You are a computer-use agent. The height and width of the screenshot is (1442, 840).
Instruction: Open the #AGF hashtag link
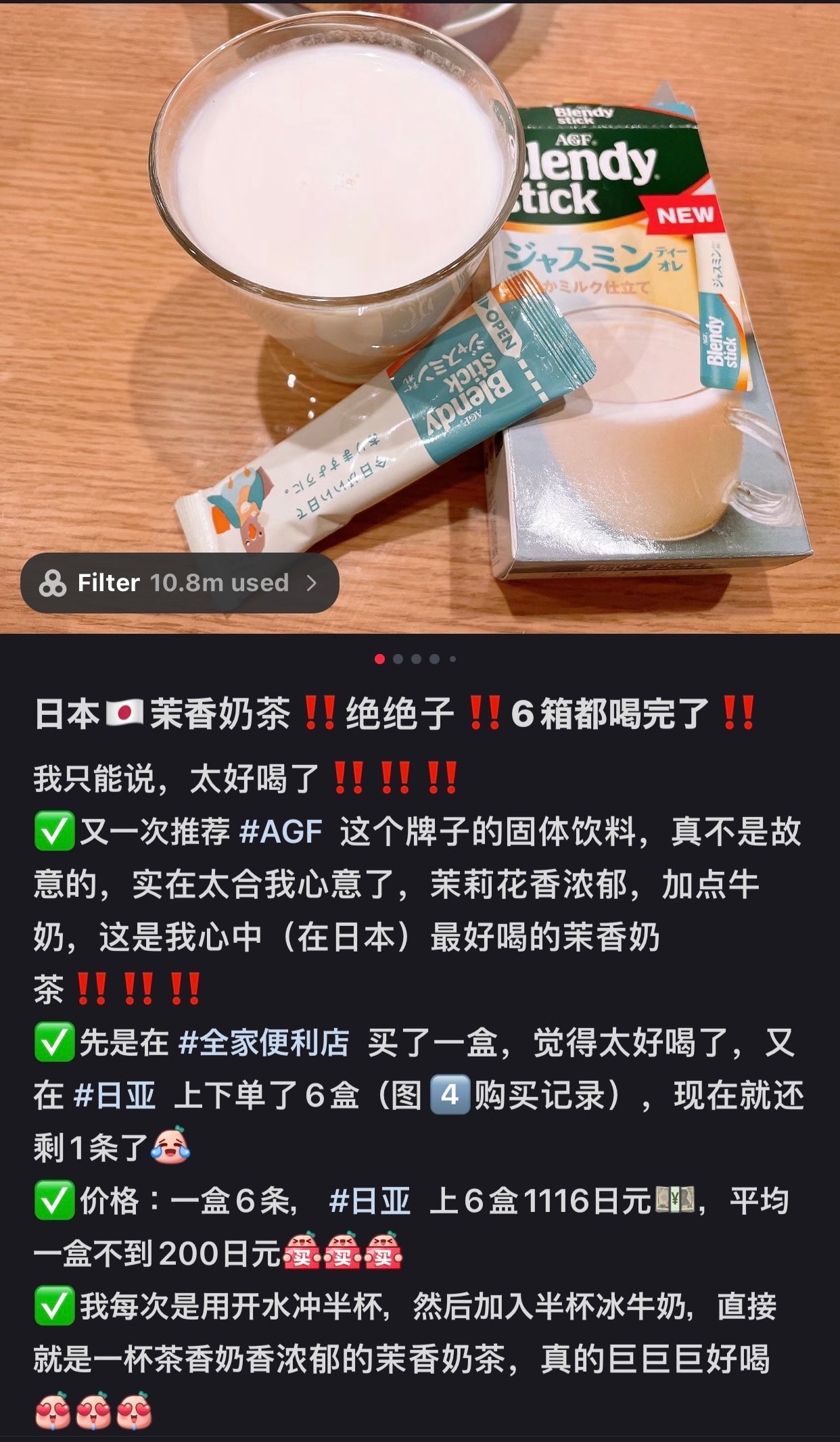281,831
